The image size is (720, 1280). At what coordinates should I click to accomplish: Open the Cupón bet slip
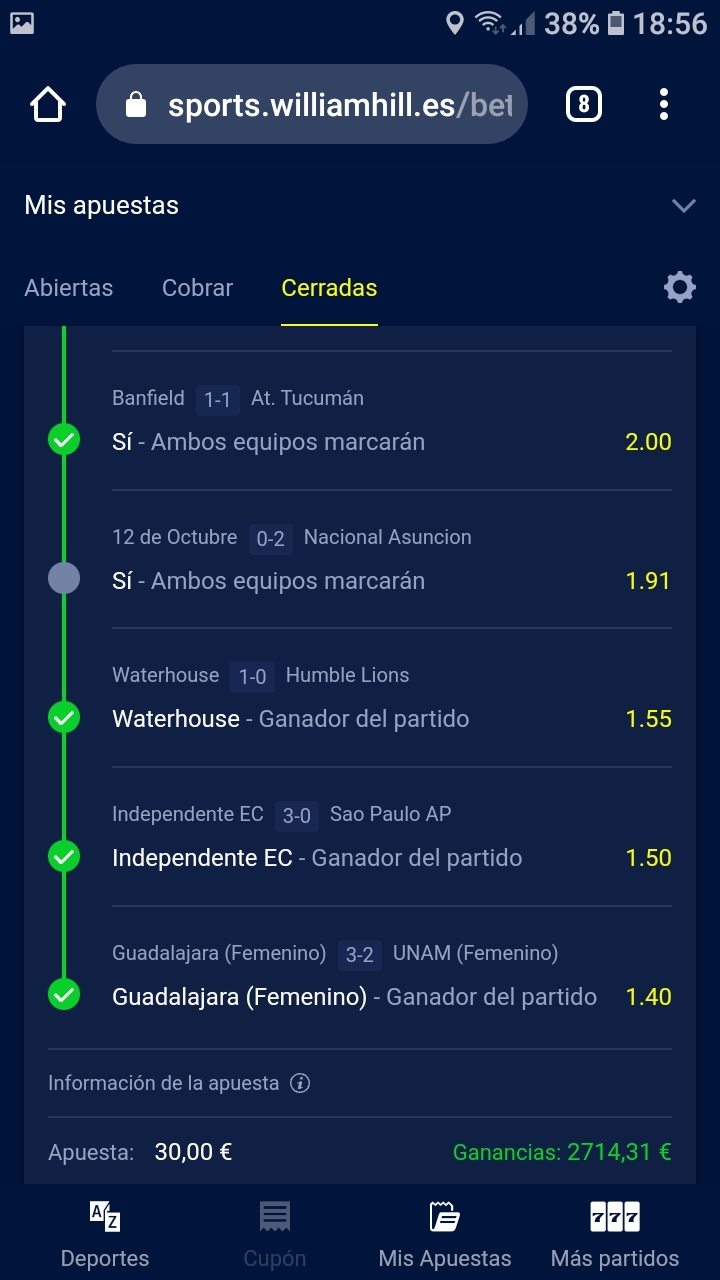tap(275, 1234)
